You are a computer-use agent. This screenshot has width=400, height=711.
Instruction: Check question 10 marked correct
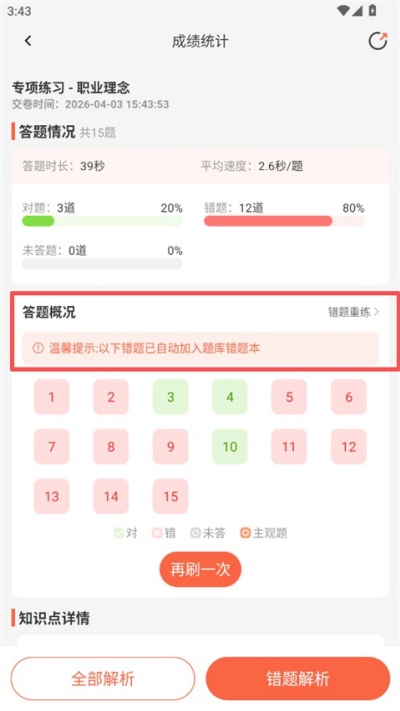point(230,447)
